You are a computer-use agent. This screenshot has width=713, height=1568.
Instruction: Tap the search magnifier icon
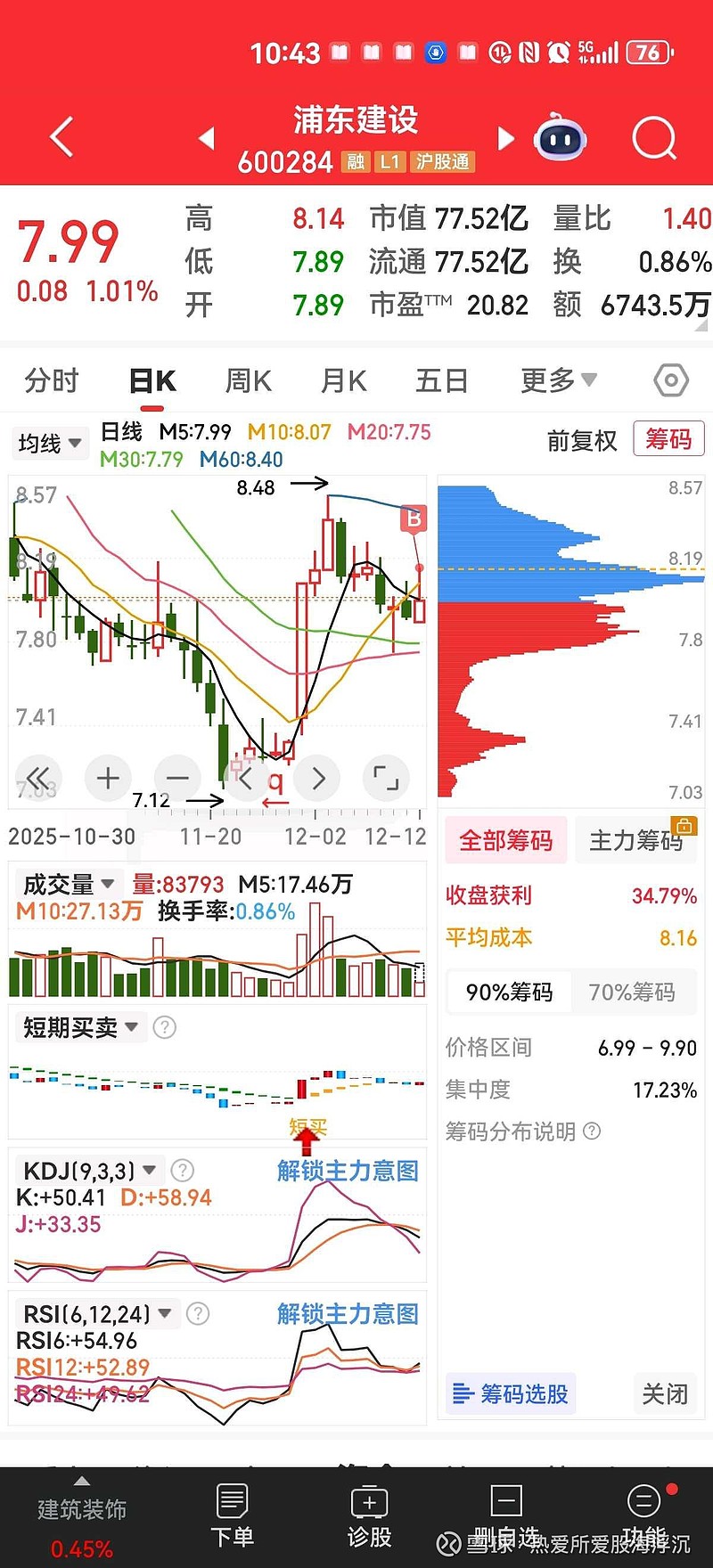[x=654, y=138]
